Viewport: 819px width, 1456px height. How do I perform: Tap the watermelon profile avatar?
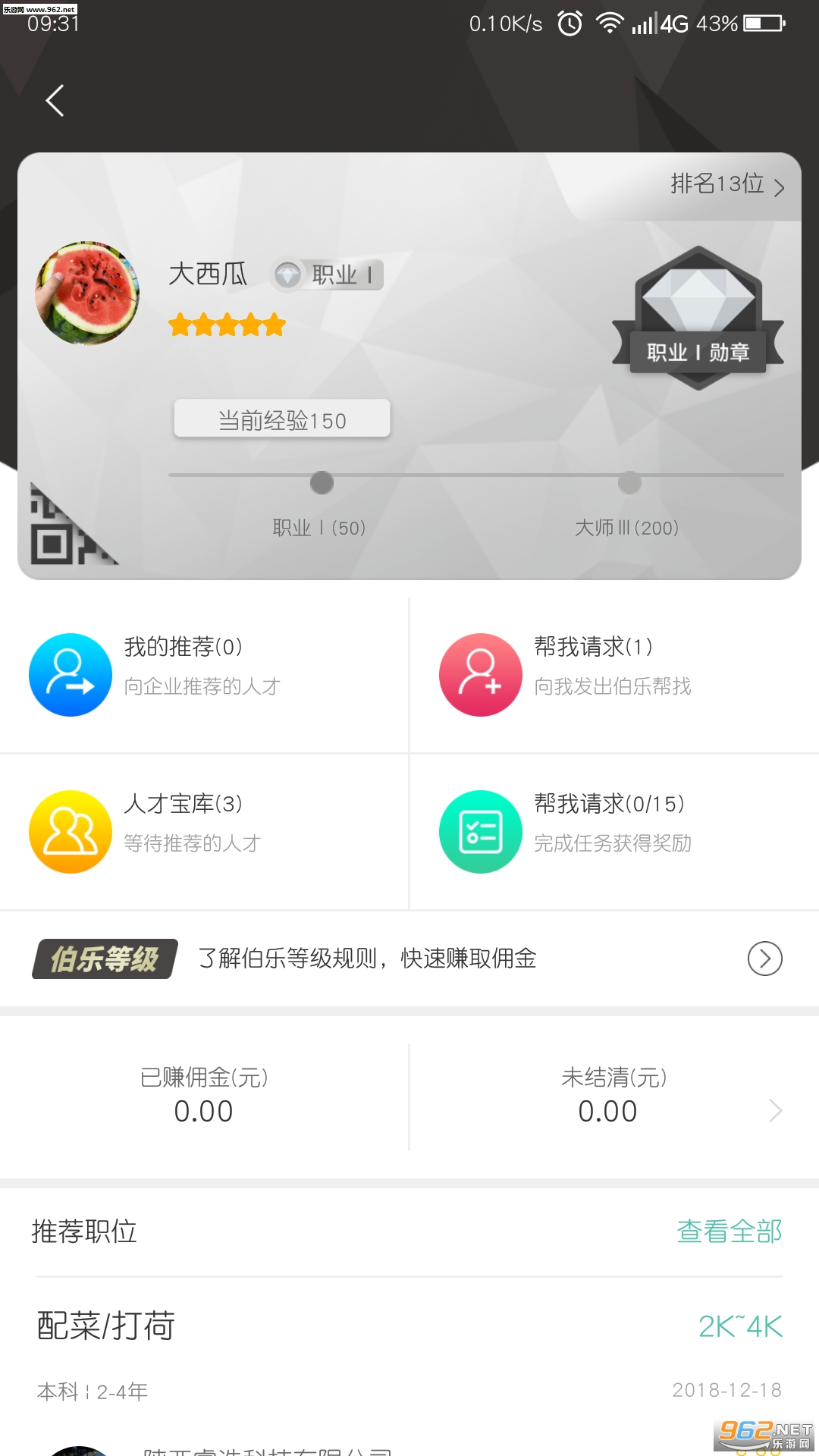pyautogui.click(x=87, y=293)
